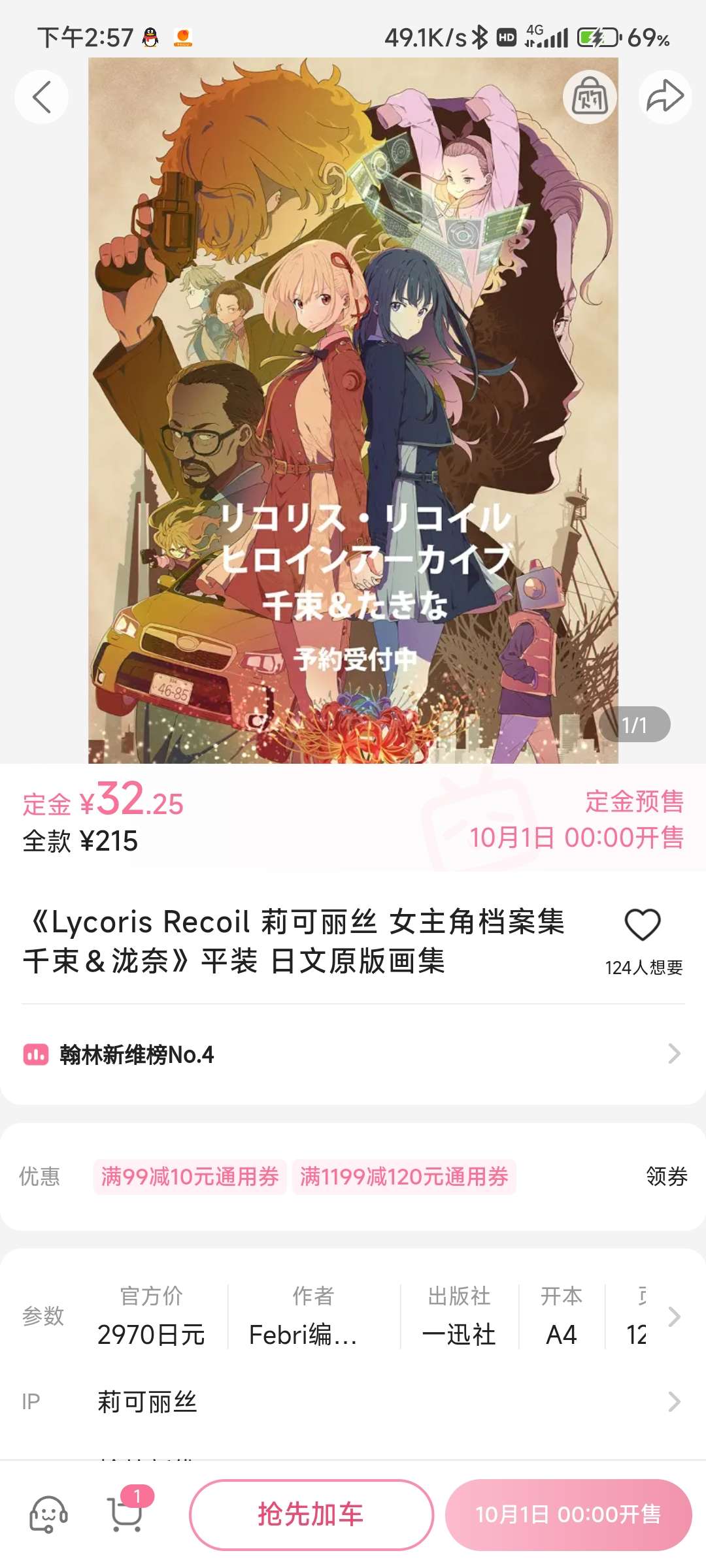The image size is (706, 1568).
Task: View the product cover image full size
Action: 353,410
